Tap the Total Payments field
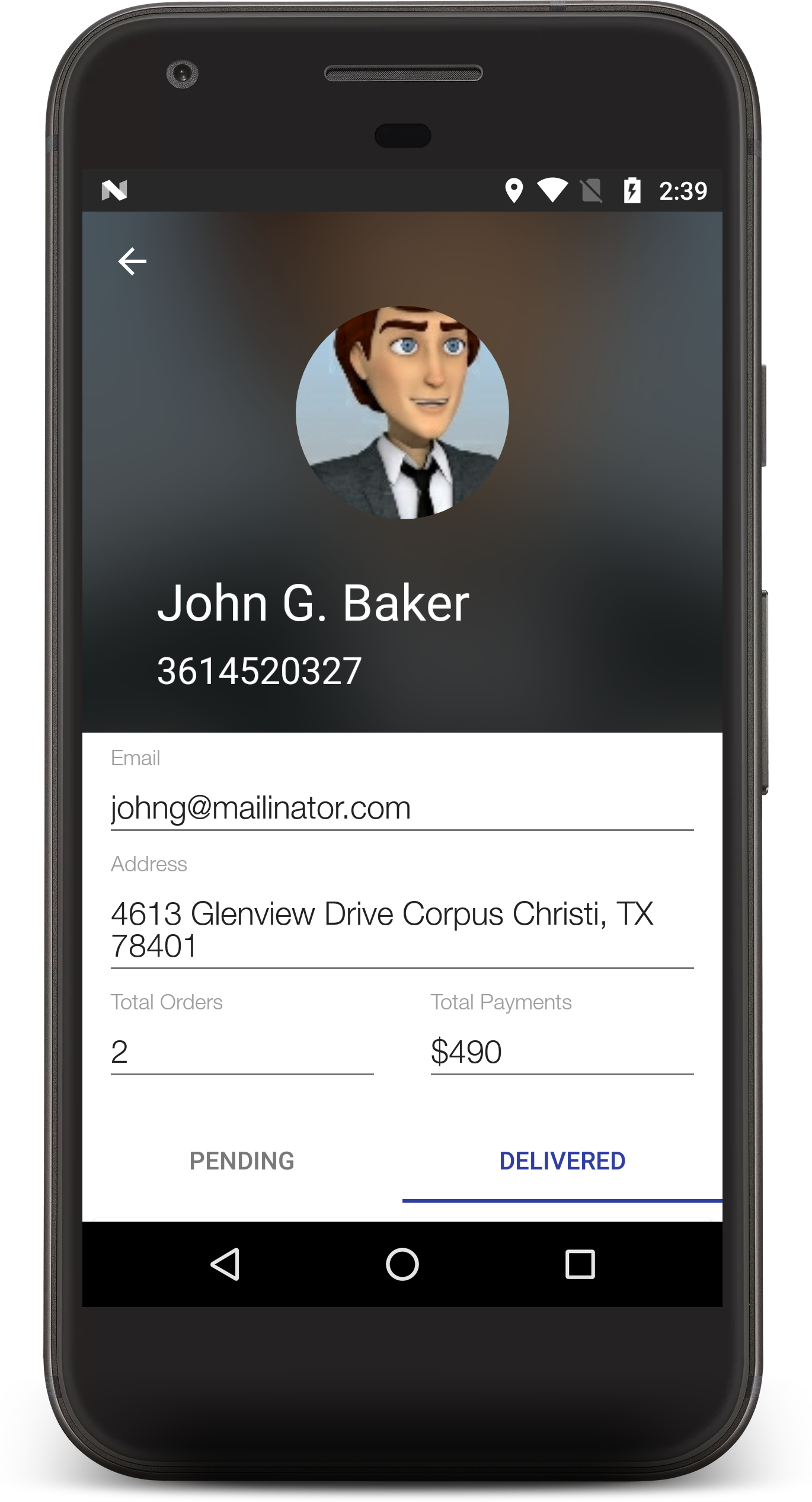This screenshot has width=812, height=1502. [x=562, y=1053]
